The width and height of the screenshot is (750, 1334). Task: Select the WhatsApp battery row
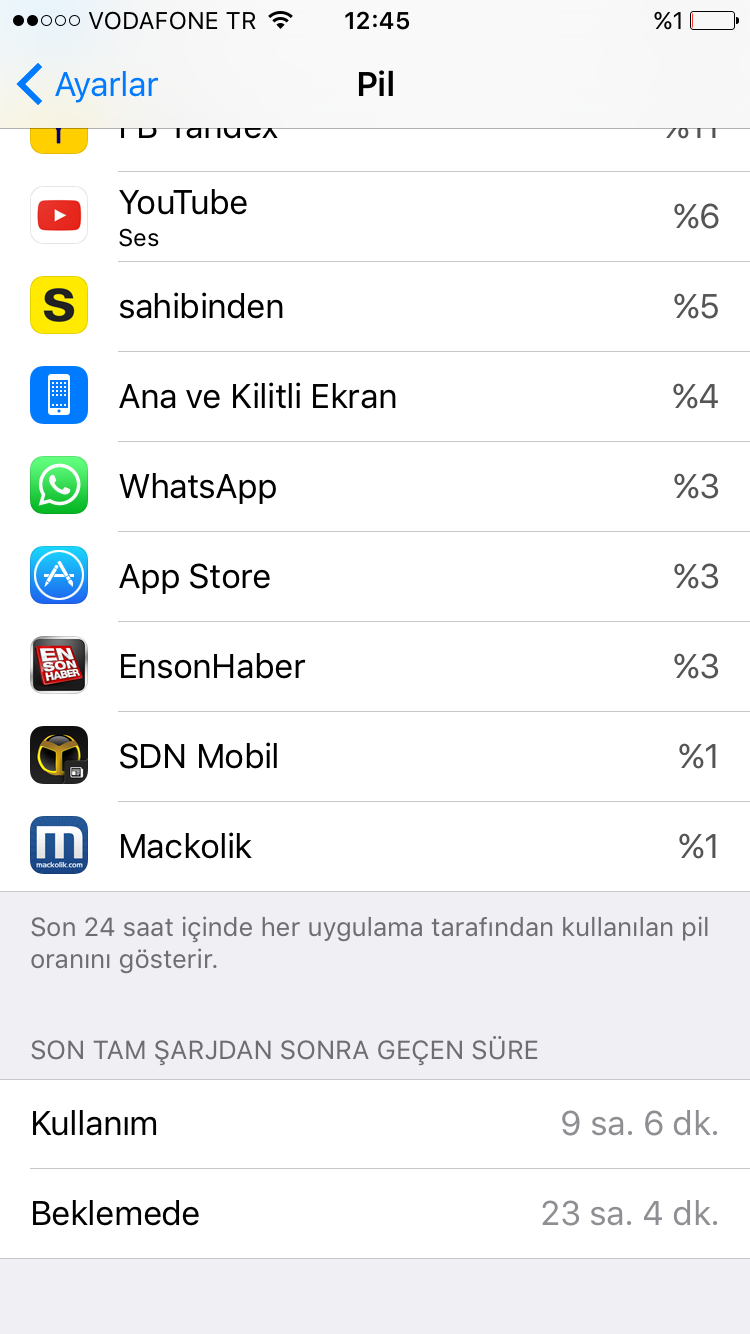pos(375,486)
